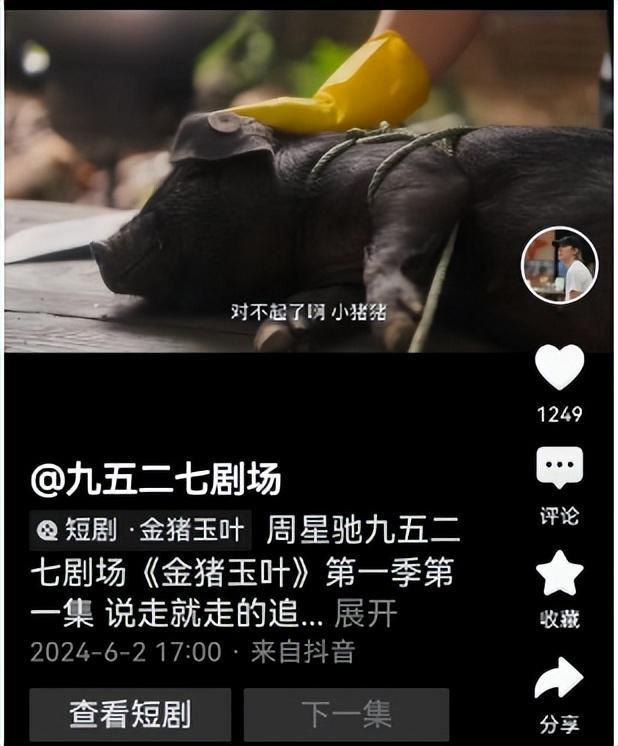Open the creator's profile avatar
Viewport: 618px width, 746px height.
click(x=559, y=265)
